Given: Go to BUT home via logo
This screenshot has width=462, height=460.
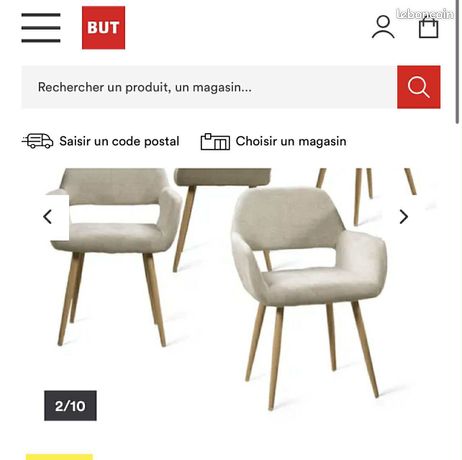Looking at the screenshot, I should click(103, 28).
